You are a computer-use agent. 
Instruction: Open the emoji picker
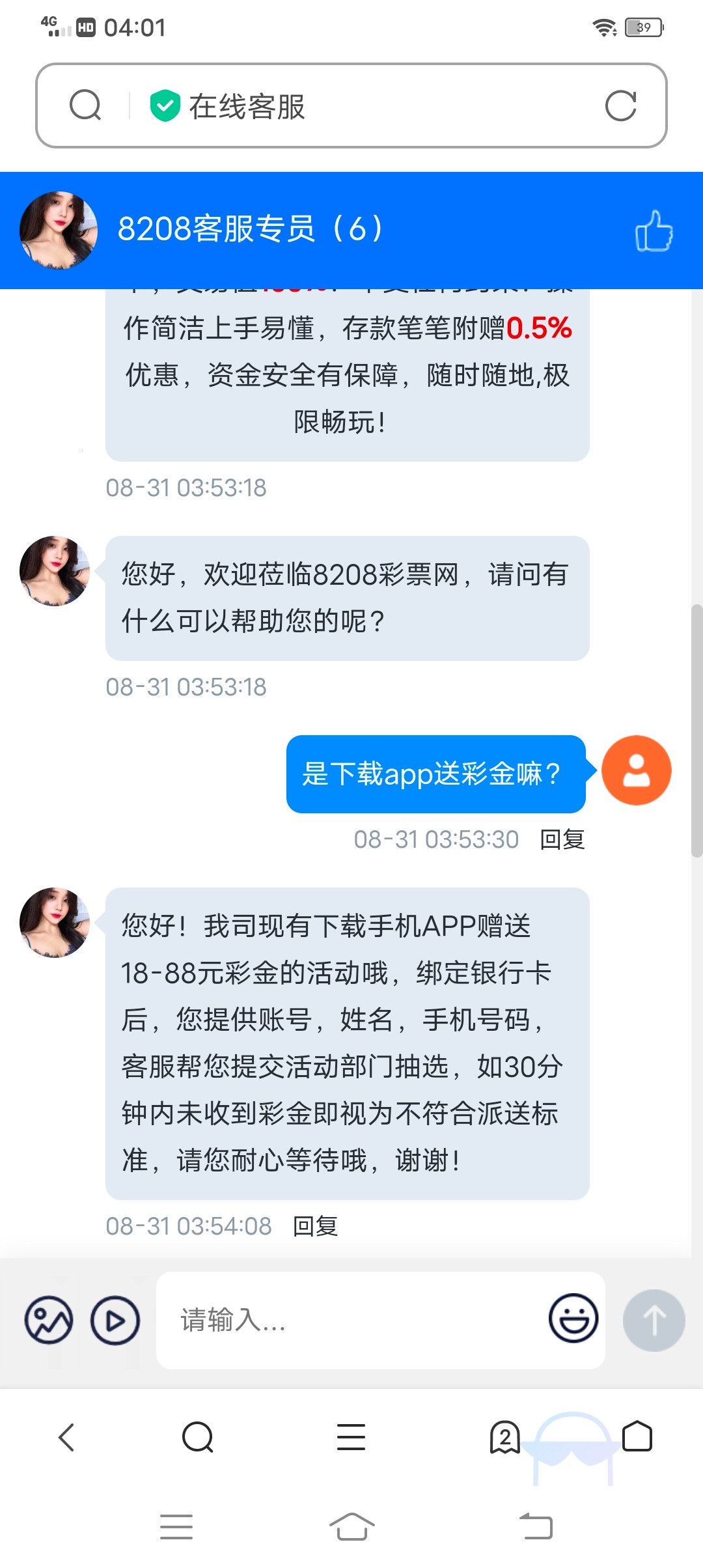pyautogui.click(x=573, y=1318)
